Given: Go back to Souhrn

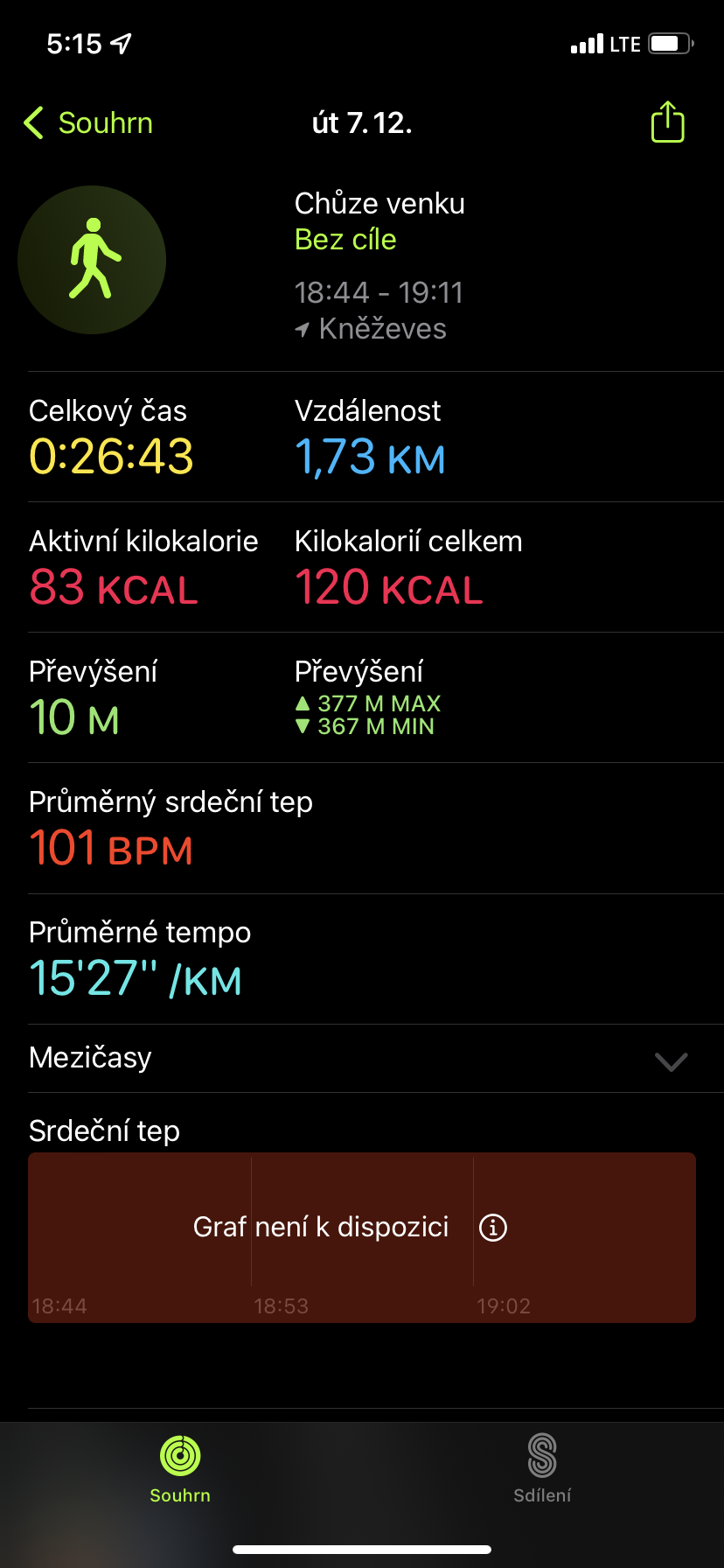Looking at the screenshot, I should (x=88, y=123).
